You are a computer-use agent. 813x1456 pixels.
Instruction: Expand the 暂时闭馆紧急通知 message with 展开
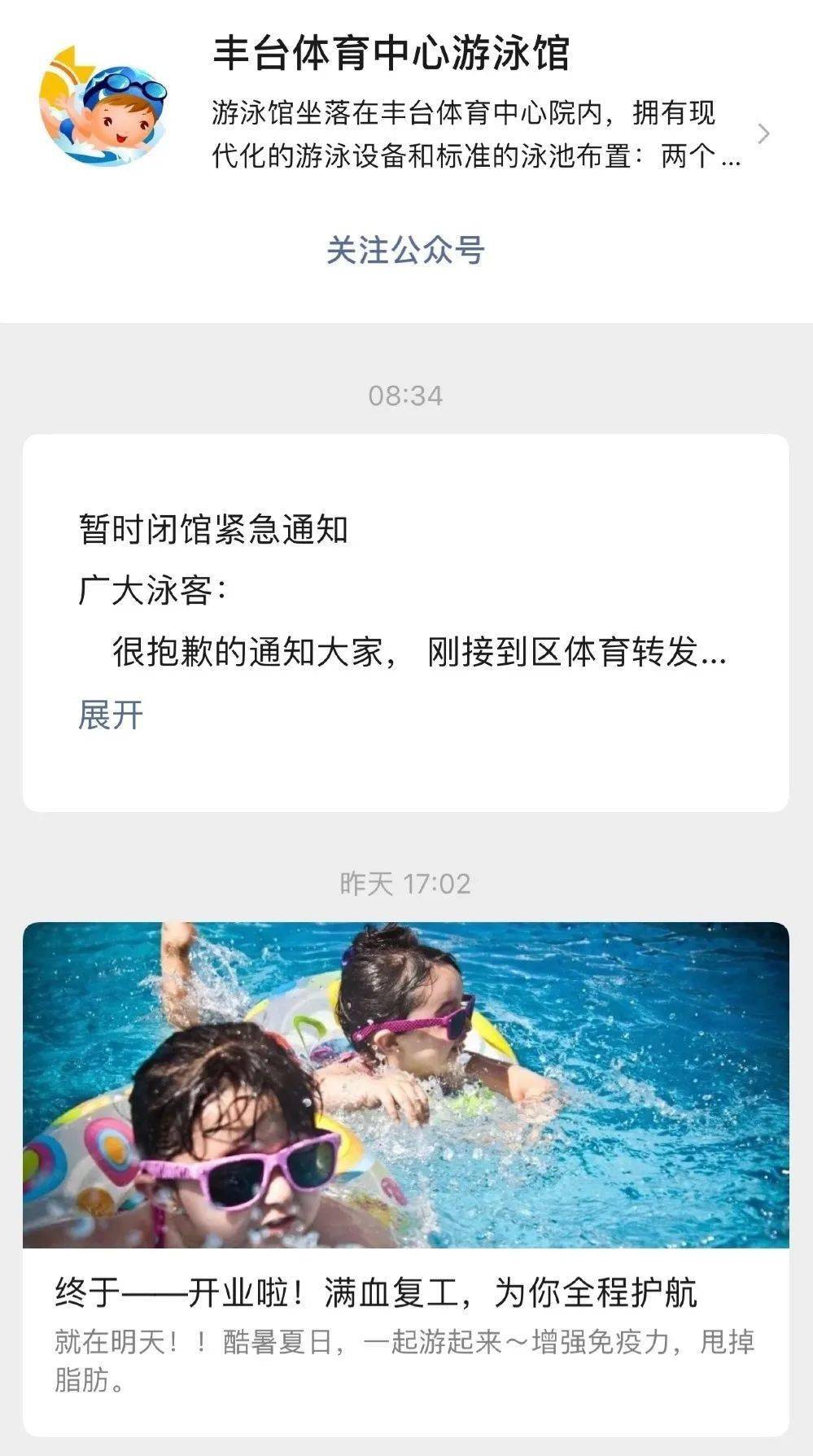click(111, 715)
